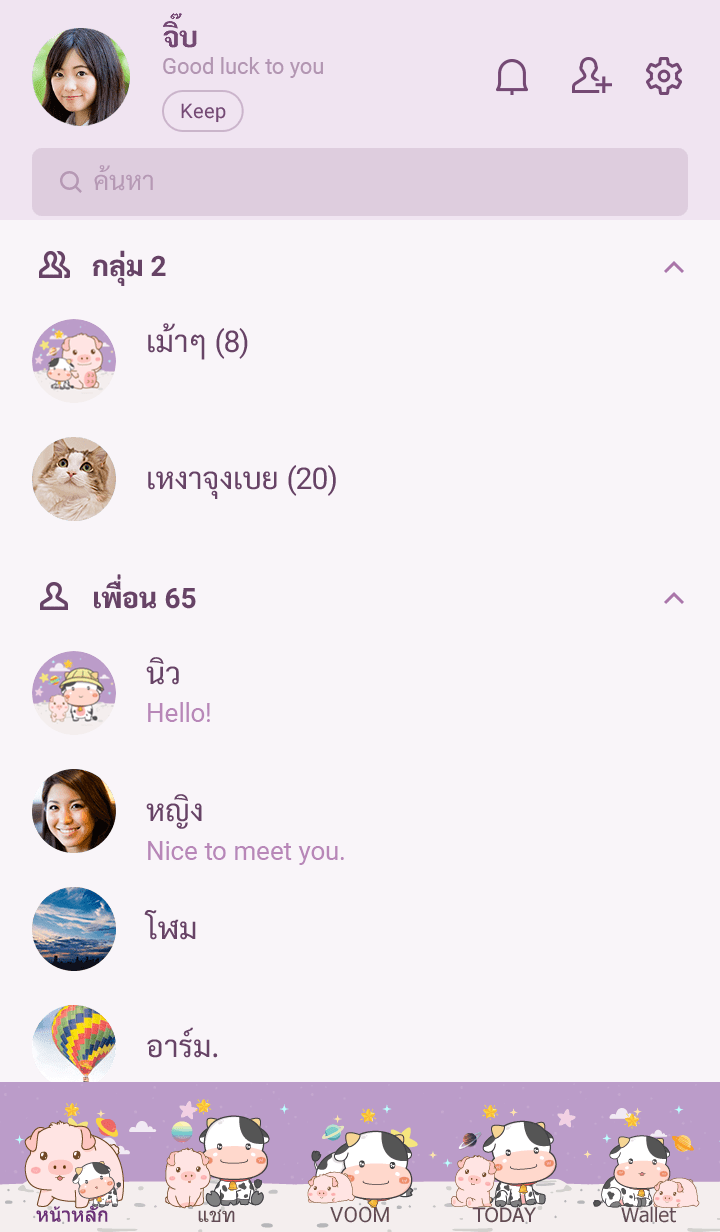Switch to the แชท tab
720x1232 pixels.
[216, 1170]
